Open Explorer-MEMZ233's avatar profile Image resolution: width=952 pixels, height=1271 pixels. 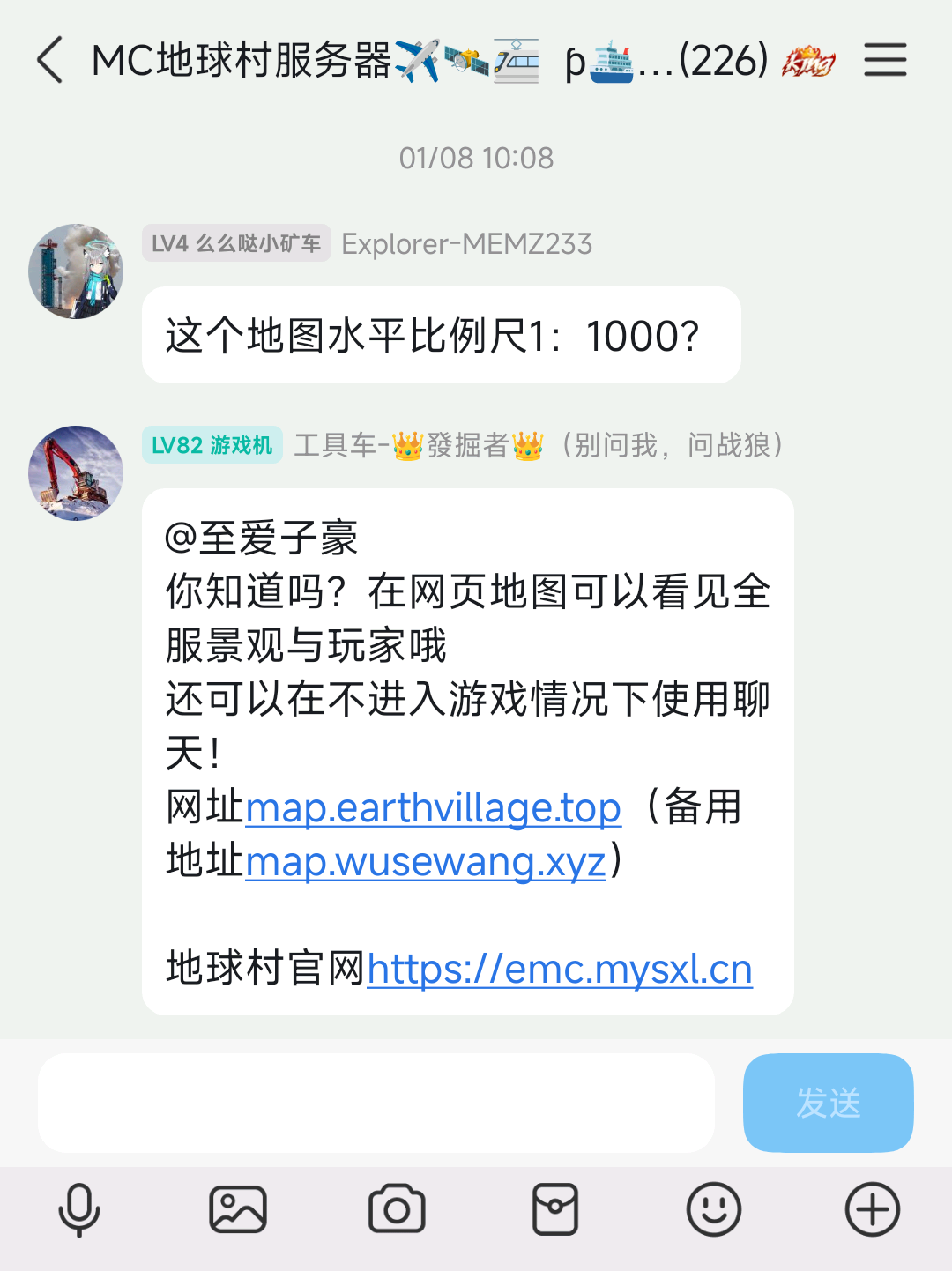pyautogui.click(x=76, y=271)
